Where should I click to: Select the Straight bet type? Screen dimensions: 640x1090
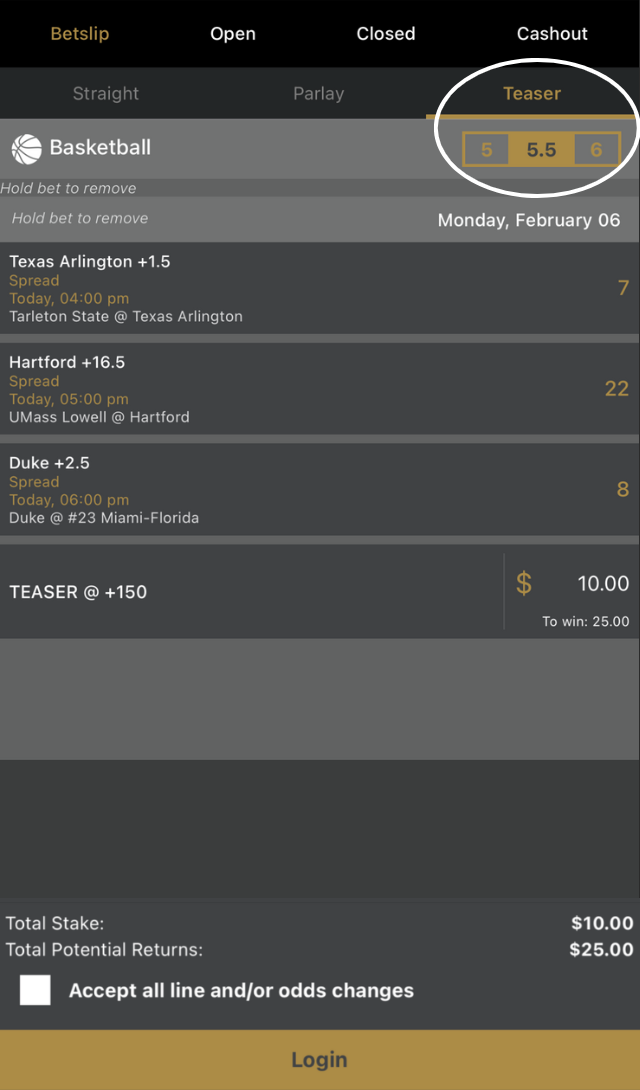tap(106, 94)
